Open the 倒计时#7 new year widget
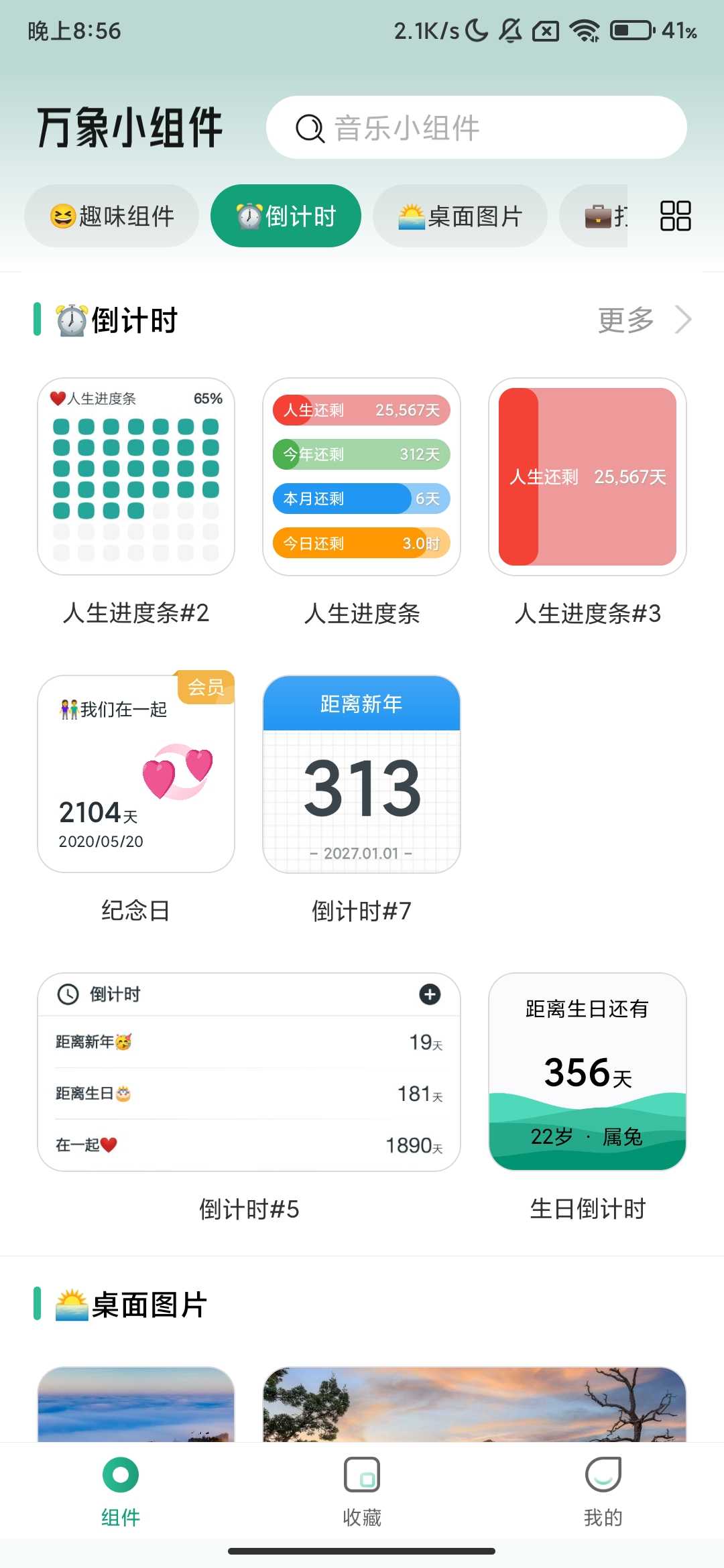Screen dimensions: 724x1568 click(x=361, y=774)
